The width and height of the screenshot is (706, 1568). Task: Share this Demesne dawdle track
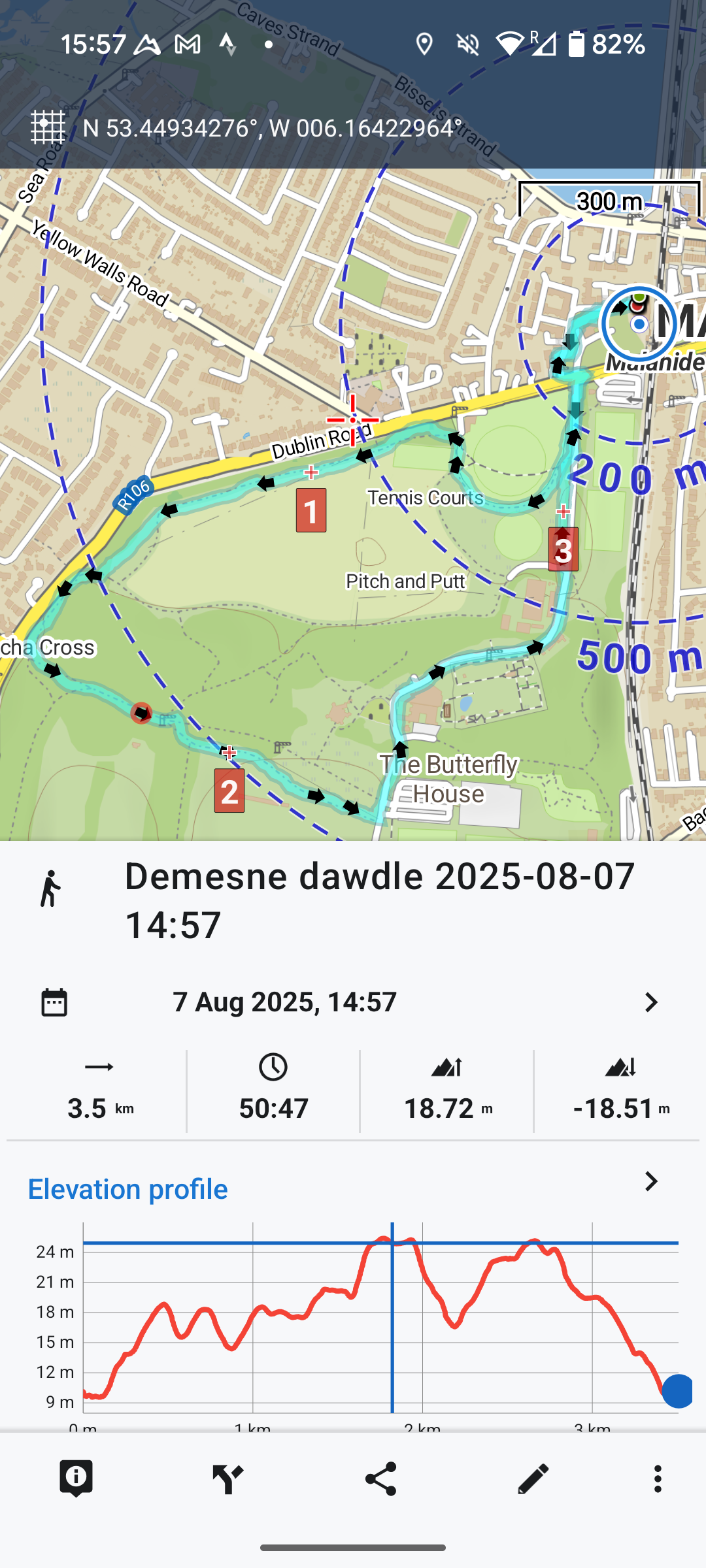[x=380, y=1478]
